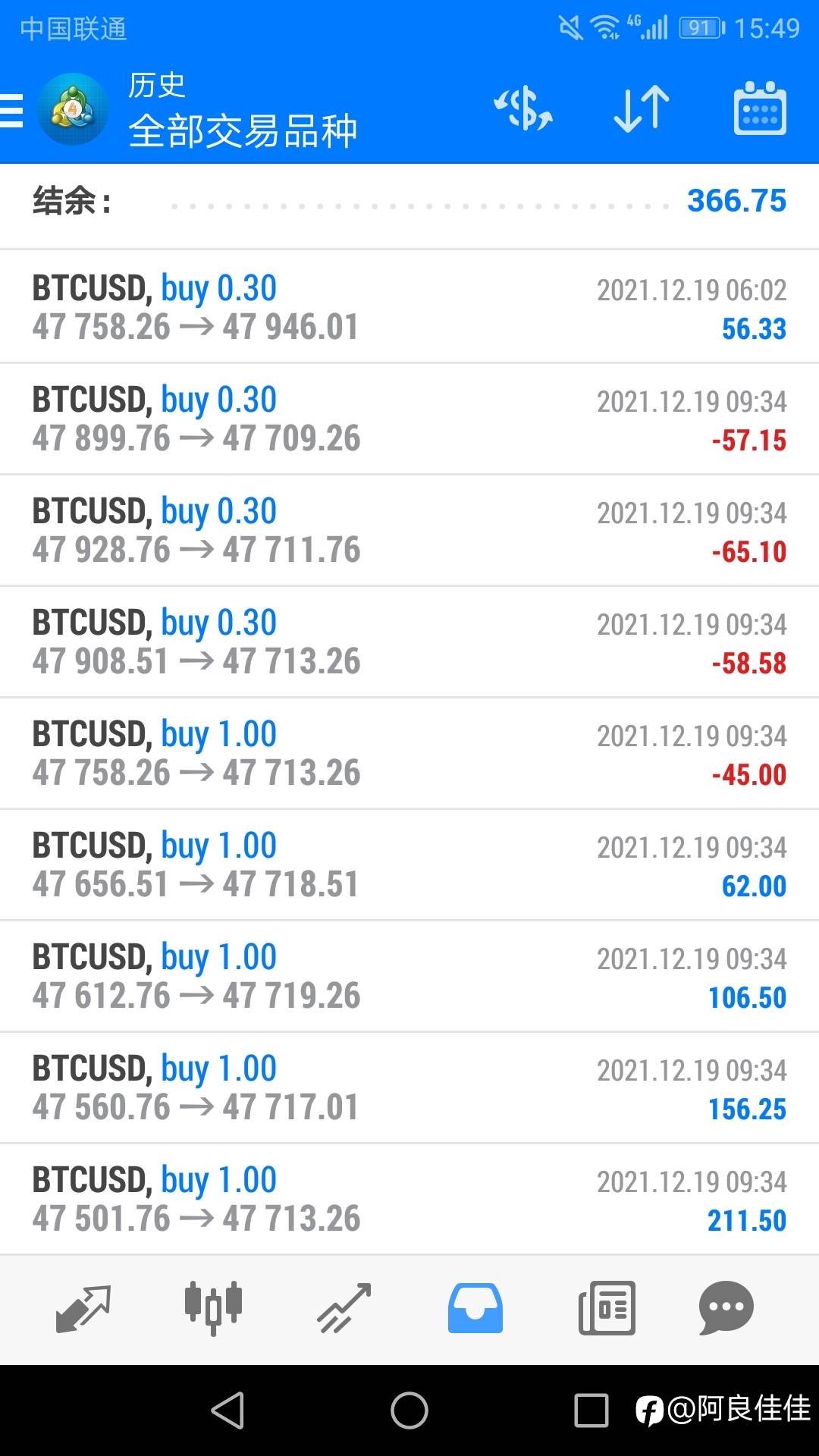This screenshot has height=1456, width=819.
Task: Open the hamburger drawer menu
Action: [12, 111]
